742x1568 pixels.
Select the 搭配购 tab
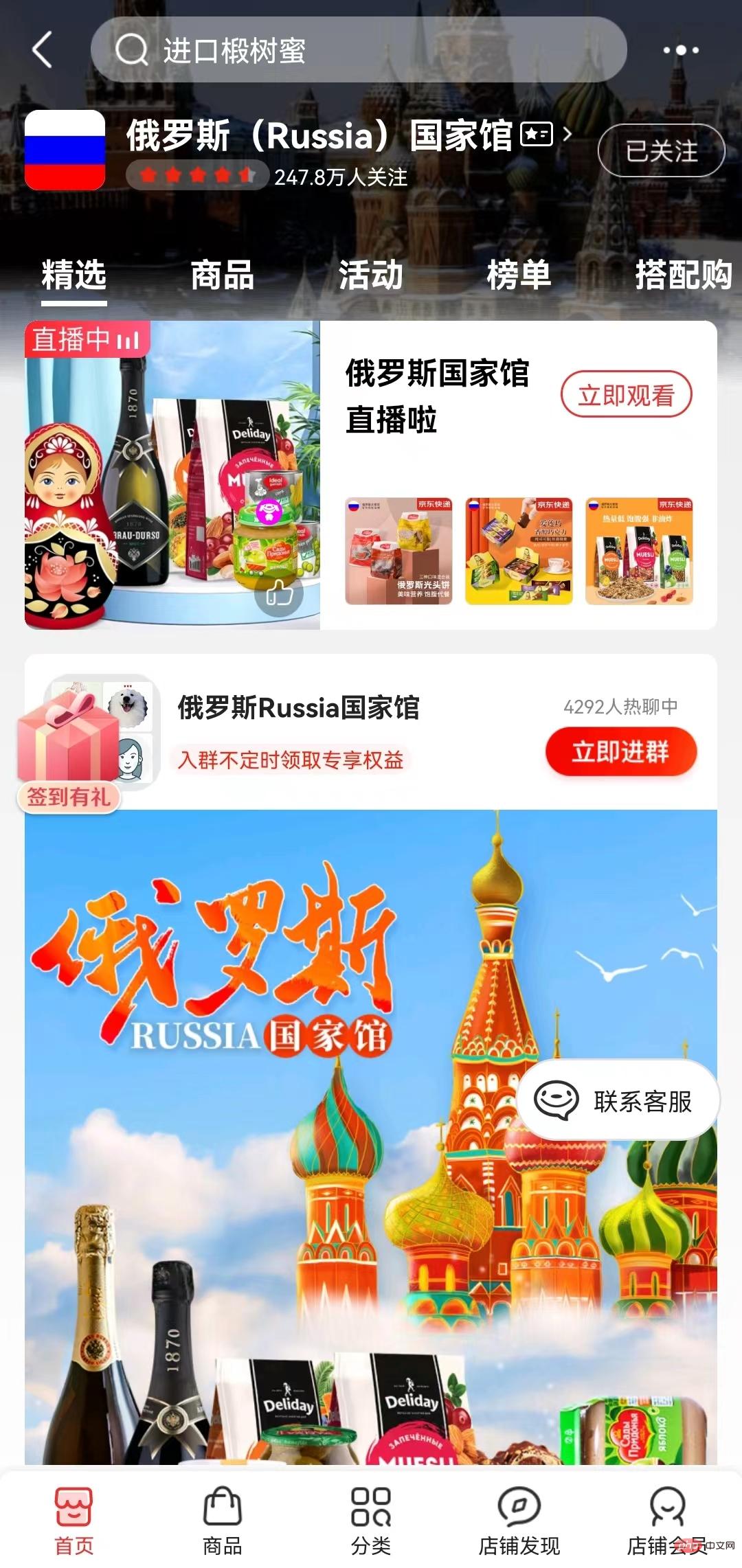(682, 275)
